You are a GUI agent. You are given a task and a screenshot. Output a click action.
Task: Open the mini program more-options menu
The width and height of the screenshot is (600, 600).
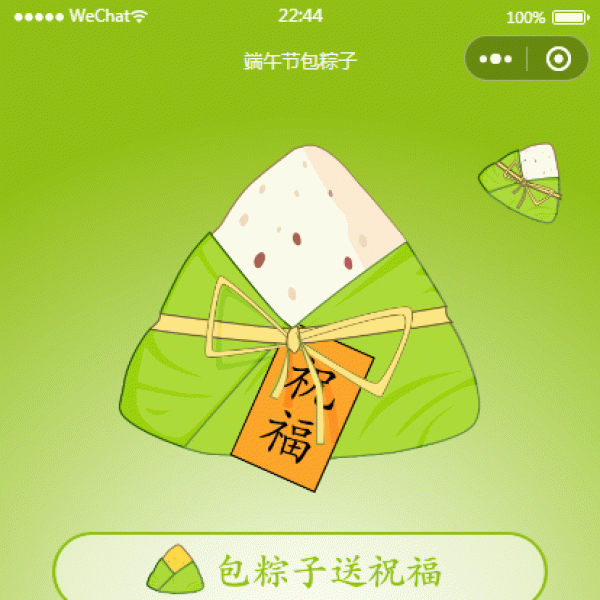[496, 59]
